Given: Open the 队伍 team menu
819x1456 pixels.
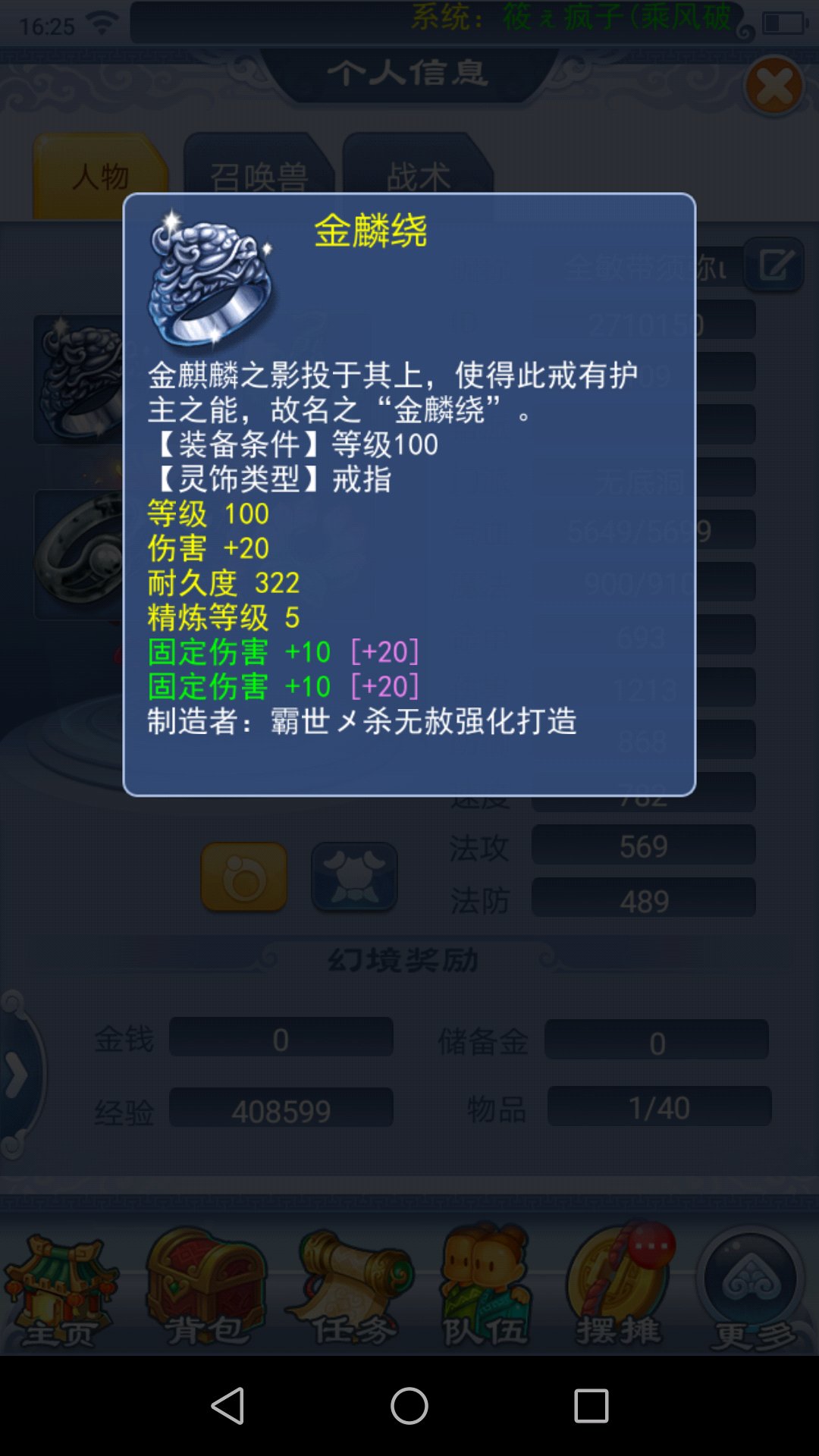Looking at the screenshot, I should 485,1289.
